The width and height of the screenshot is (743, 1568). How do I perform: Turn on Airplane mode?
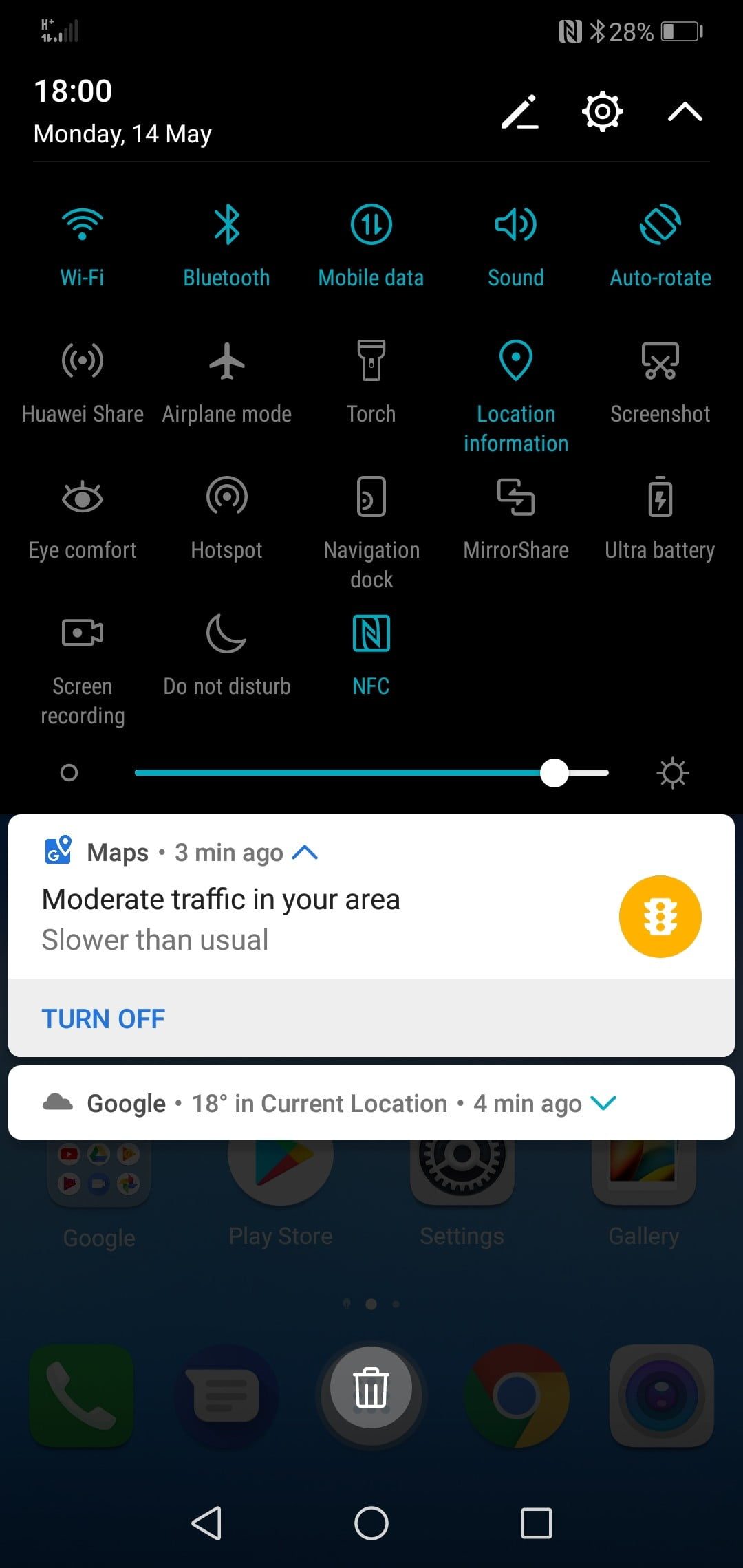point(226,361)
